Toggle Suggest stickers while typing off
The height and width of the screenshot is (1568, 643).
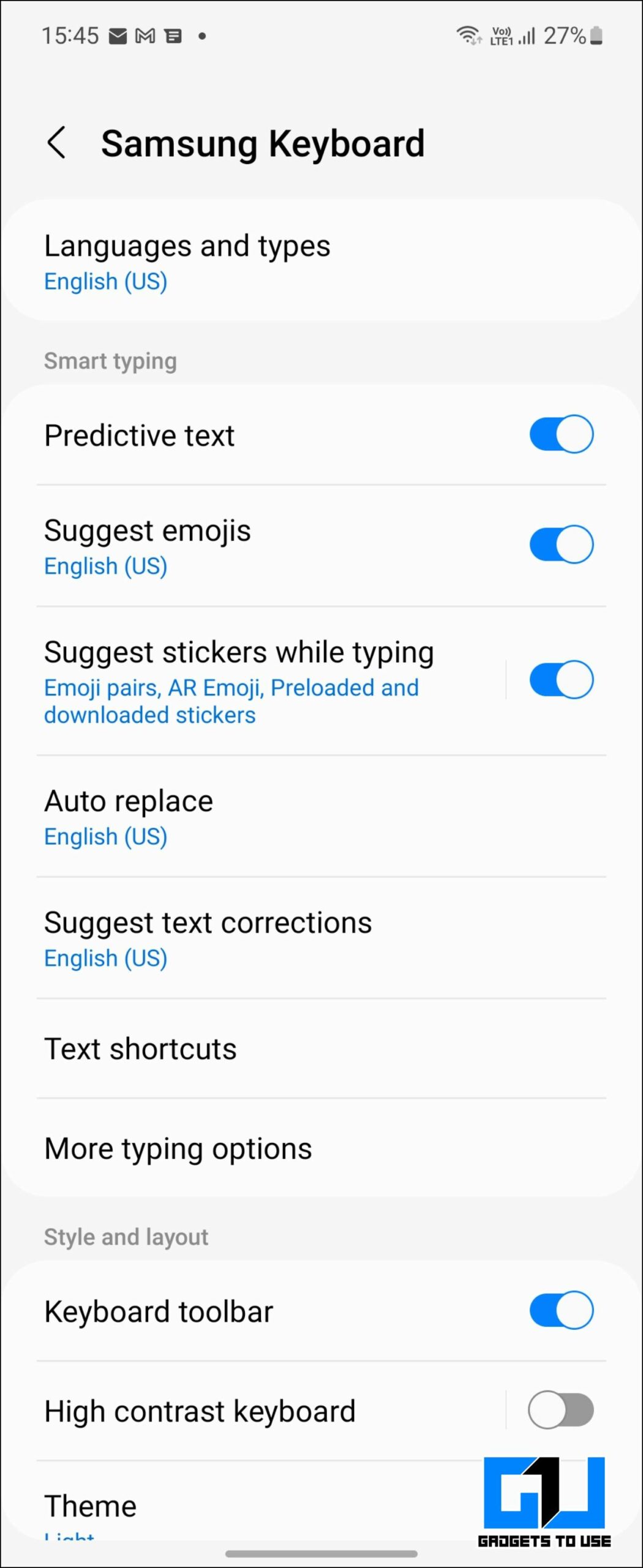coord(561,680)
